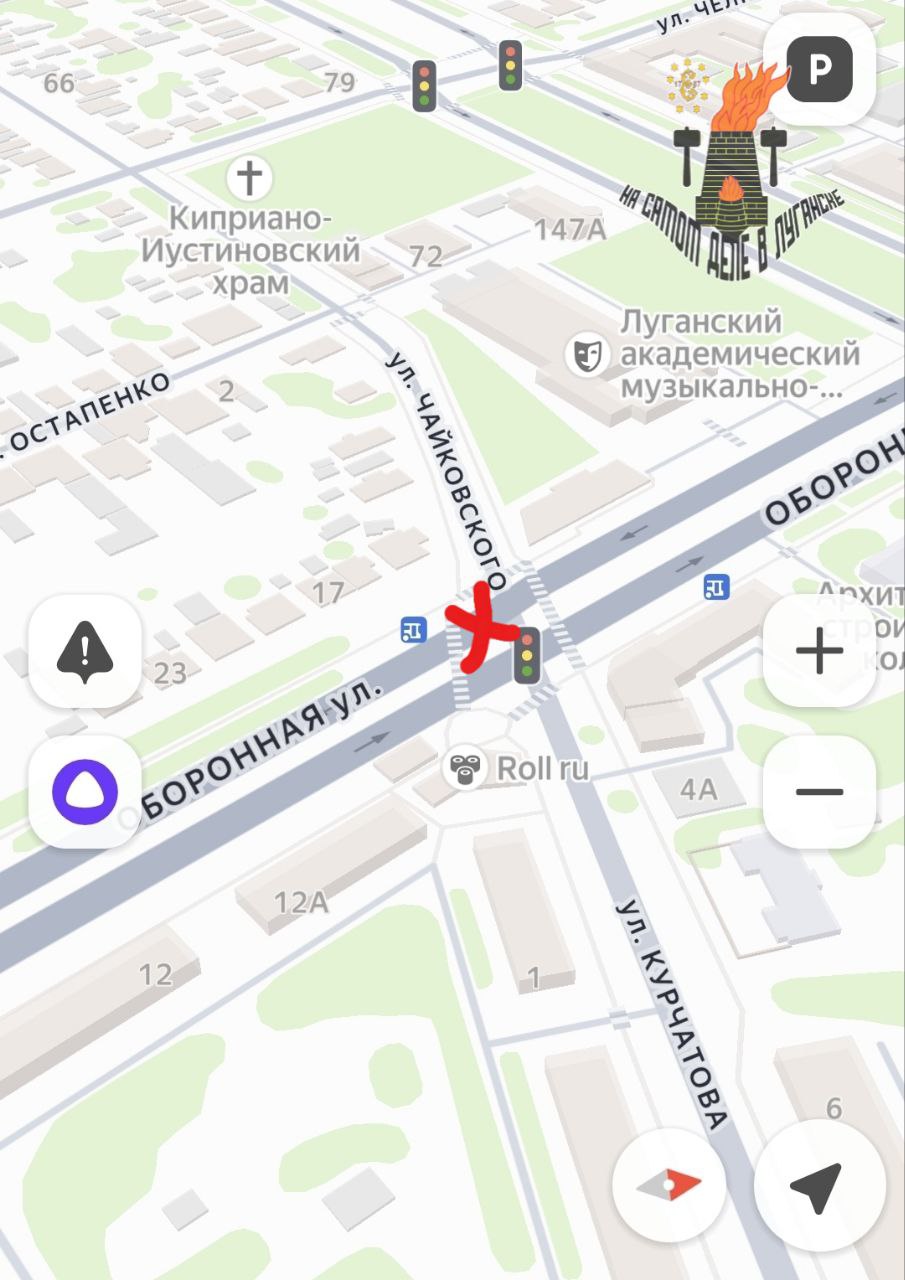Zoom in on the map
This screenshot has width=905, height=1280.
(819, 652)
